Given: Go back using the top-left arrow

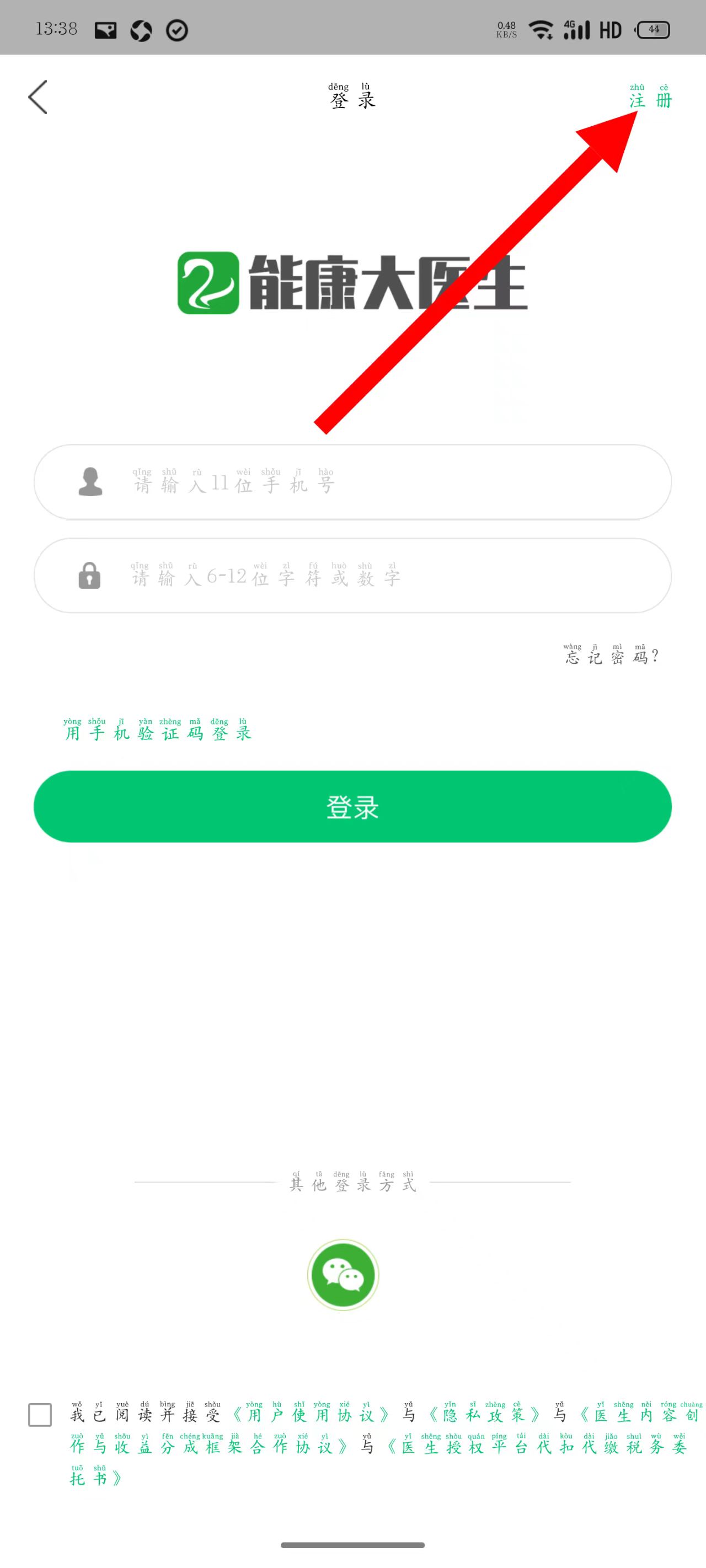Looking at the screenshot, I should (38, 98).
